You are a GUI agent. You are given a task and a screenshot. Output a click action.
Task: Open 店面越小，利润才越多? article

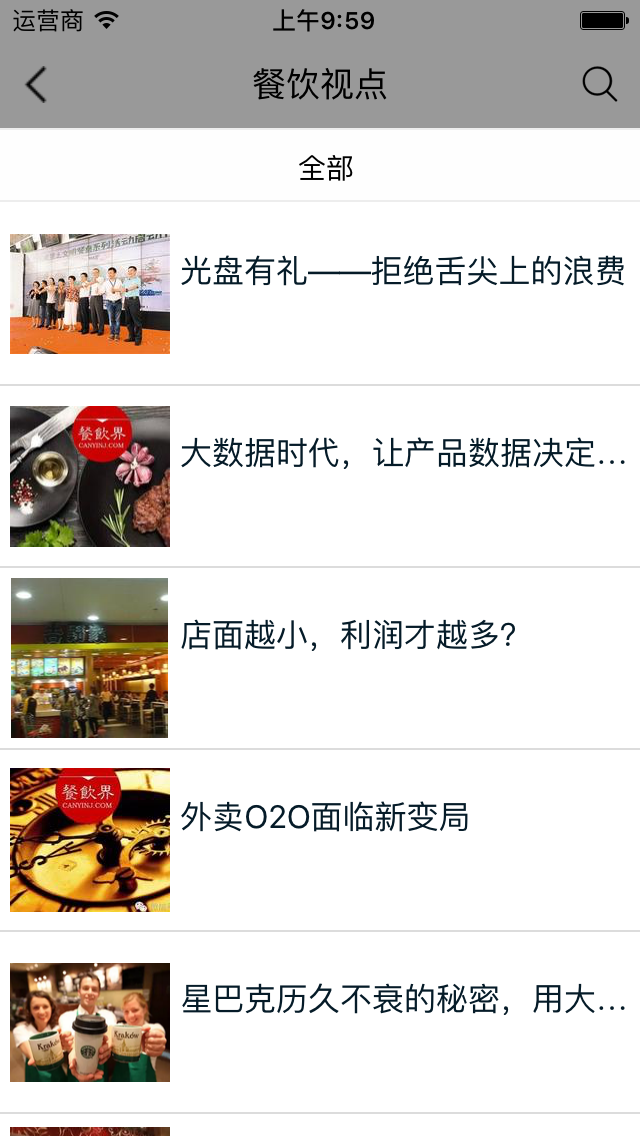(x=348, y=636)
